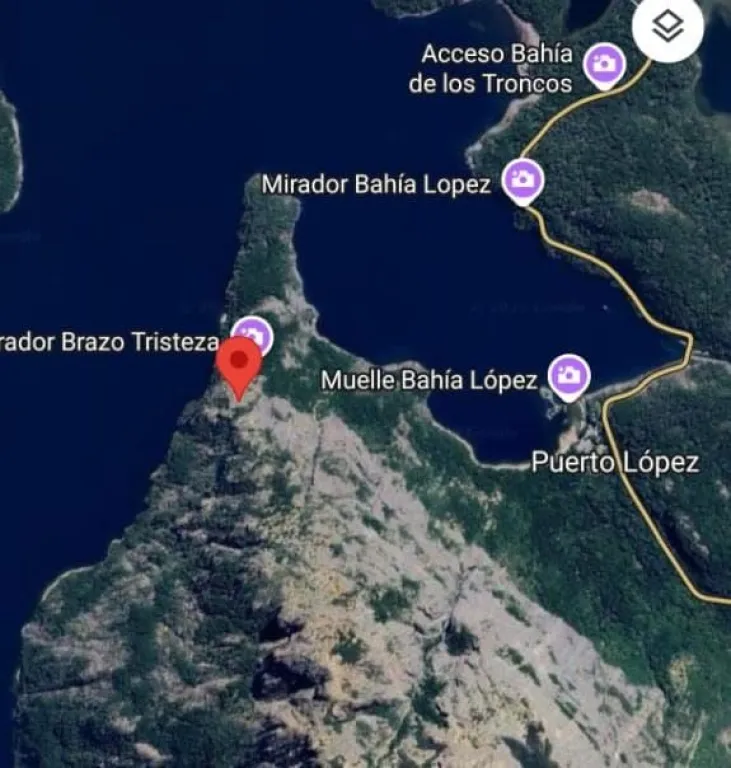The width and height of the screenshot is (731, 768).
Task: Select the Acceso Bahía de los Troncos marker
Action: click(x=604, y=65)
